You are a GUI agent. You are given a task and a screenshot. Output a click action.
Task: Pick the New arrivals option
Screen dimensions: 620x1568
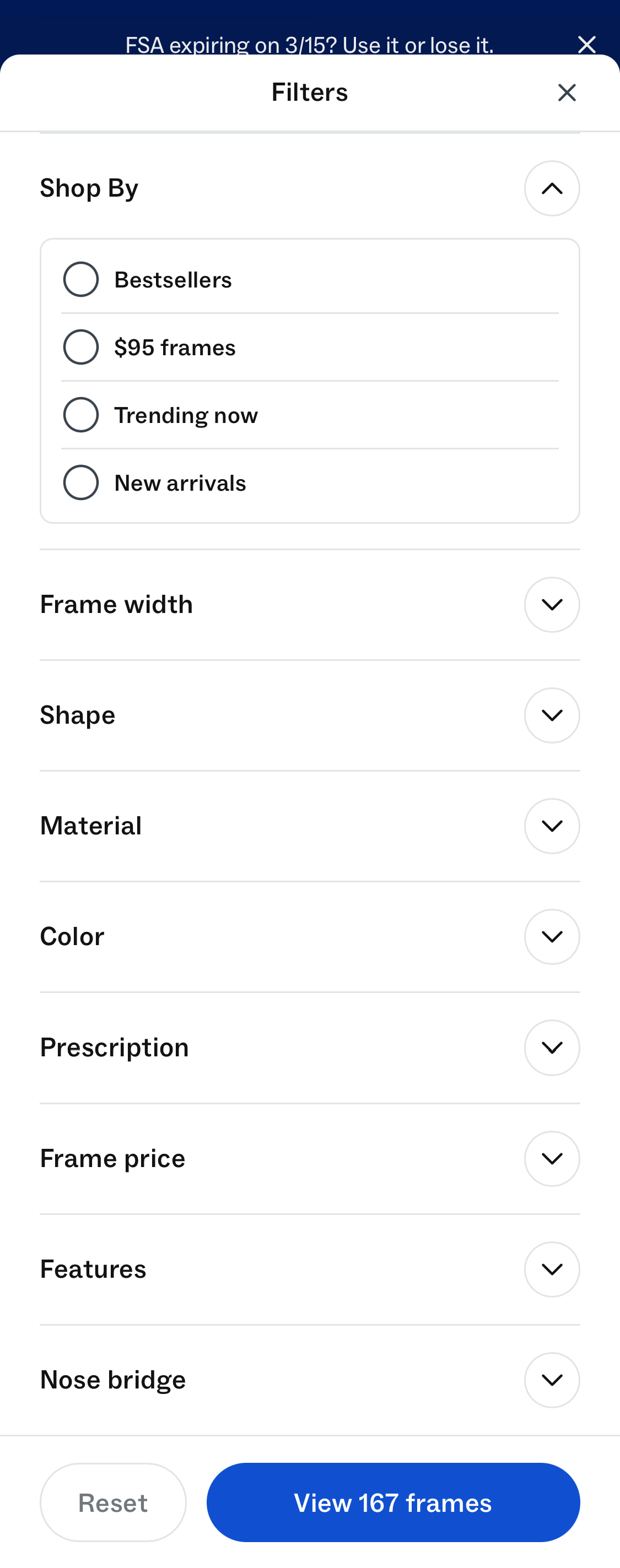(80, 482)
